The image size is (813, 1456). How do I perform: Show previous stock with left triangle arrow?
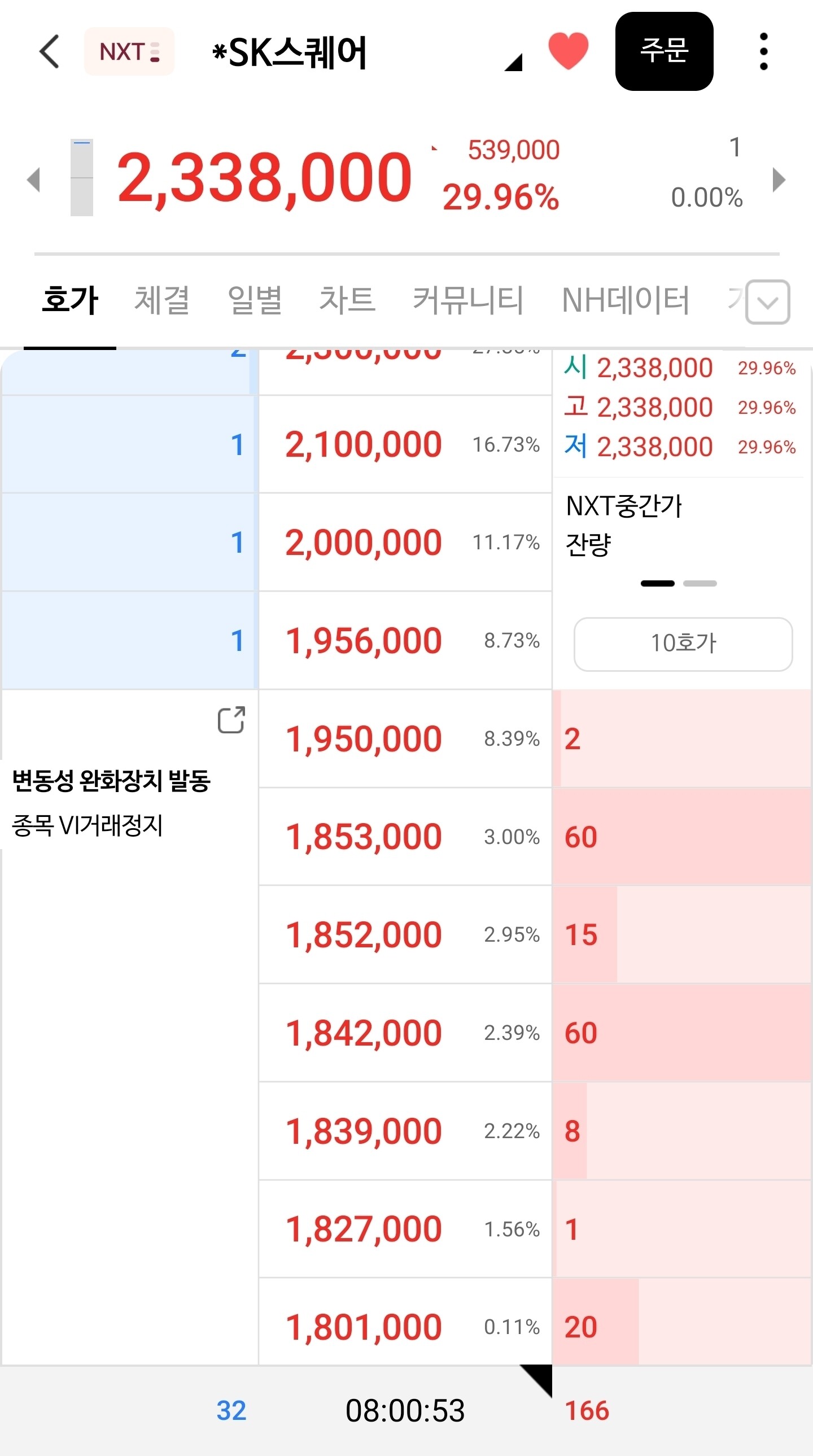tap(33, 180)
